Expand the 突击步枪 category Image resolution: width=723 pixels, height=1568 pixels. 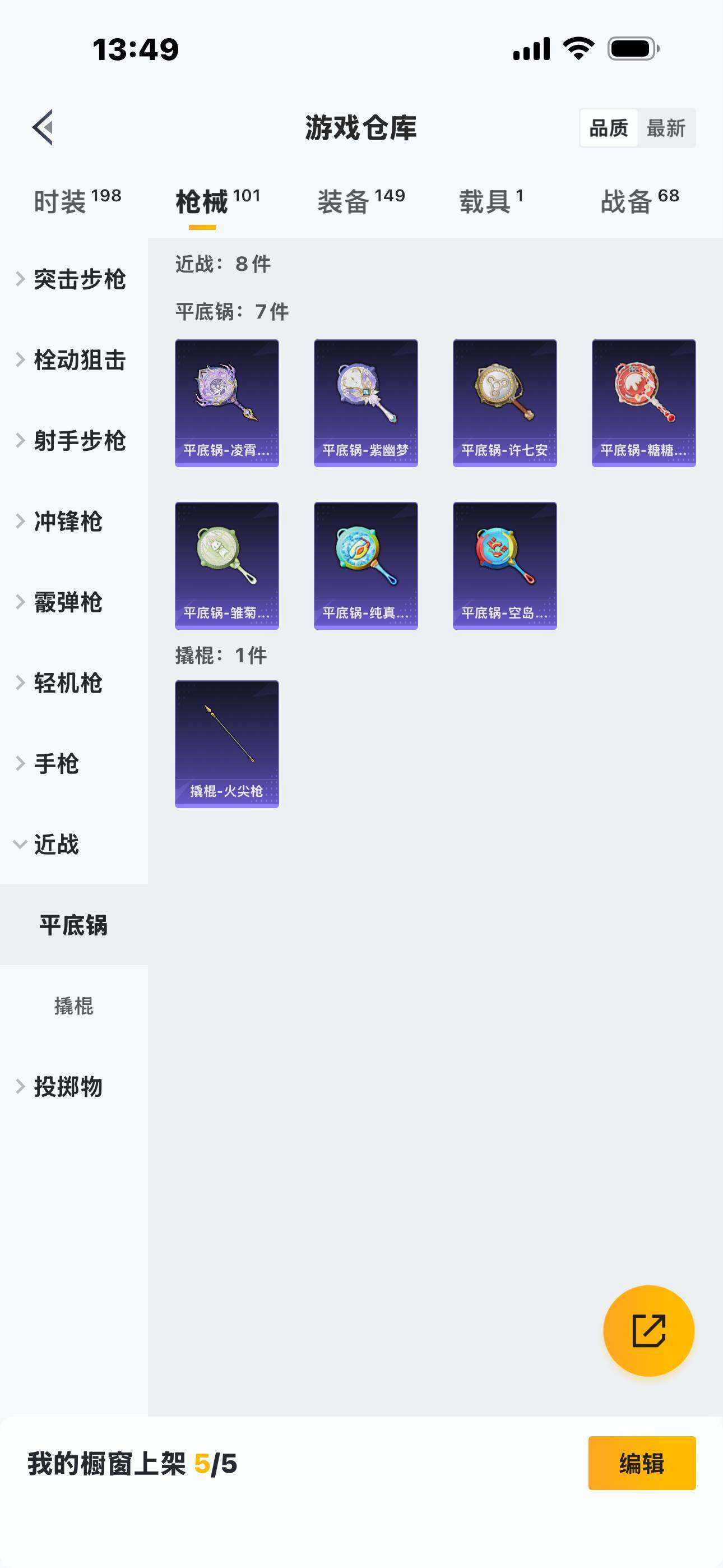(73, 279)
